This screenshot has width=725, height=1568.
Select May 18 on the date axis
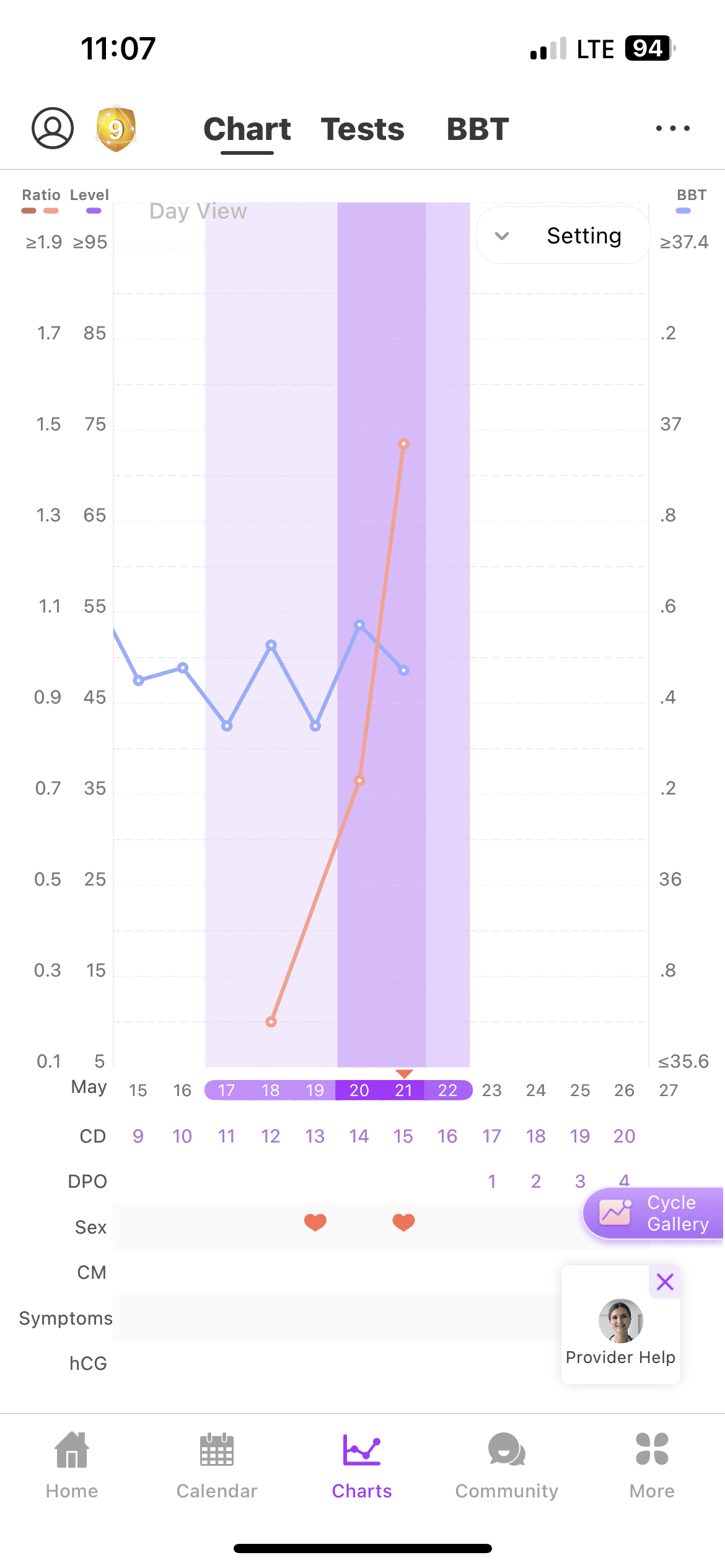[271, 1090]
